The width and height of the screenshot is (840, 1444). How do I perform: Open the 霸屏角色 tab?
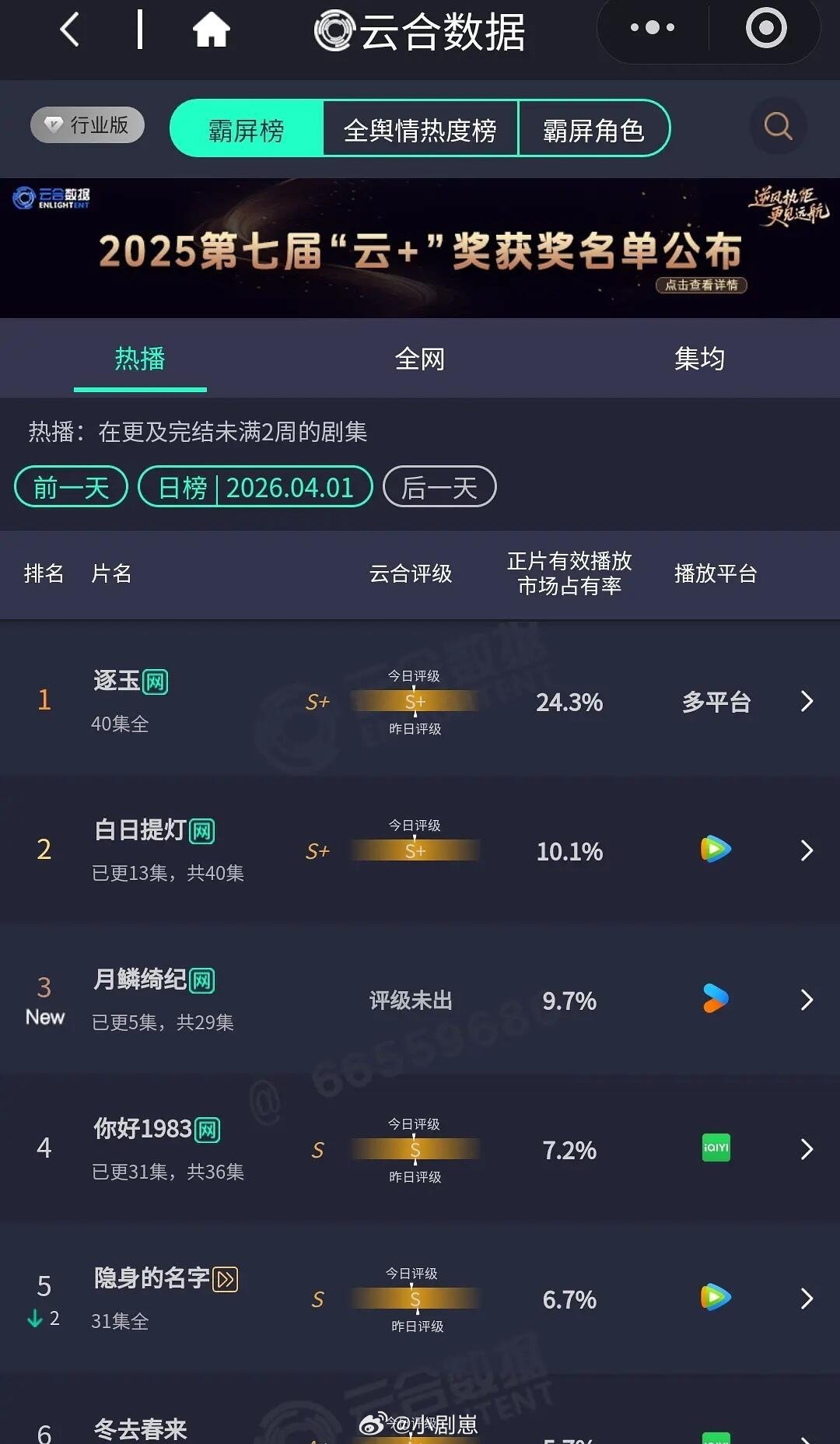tap(593, 130)
